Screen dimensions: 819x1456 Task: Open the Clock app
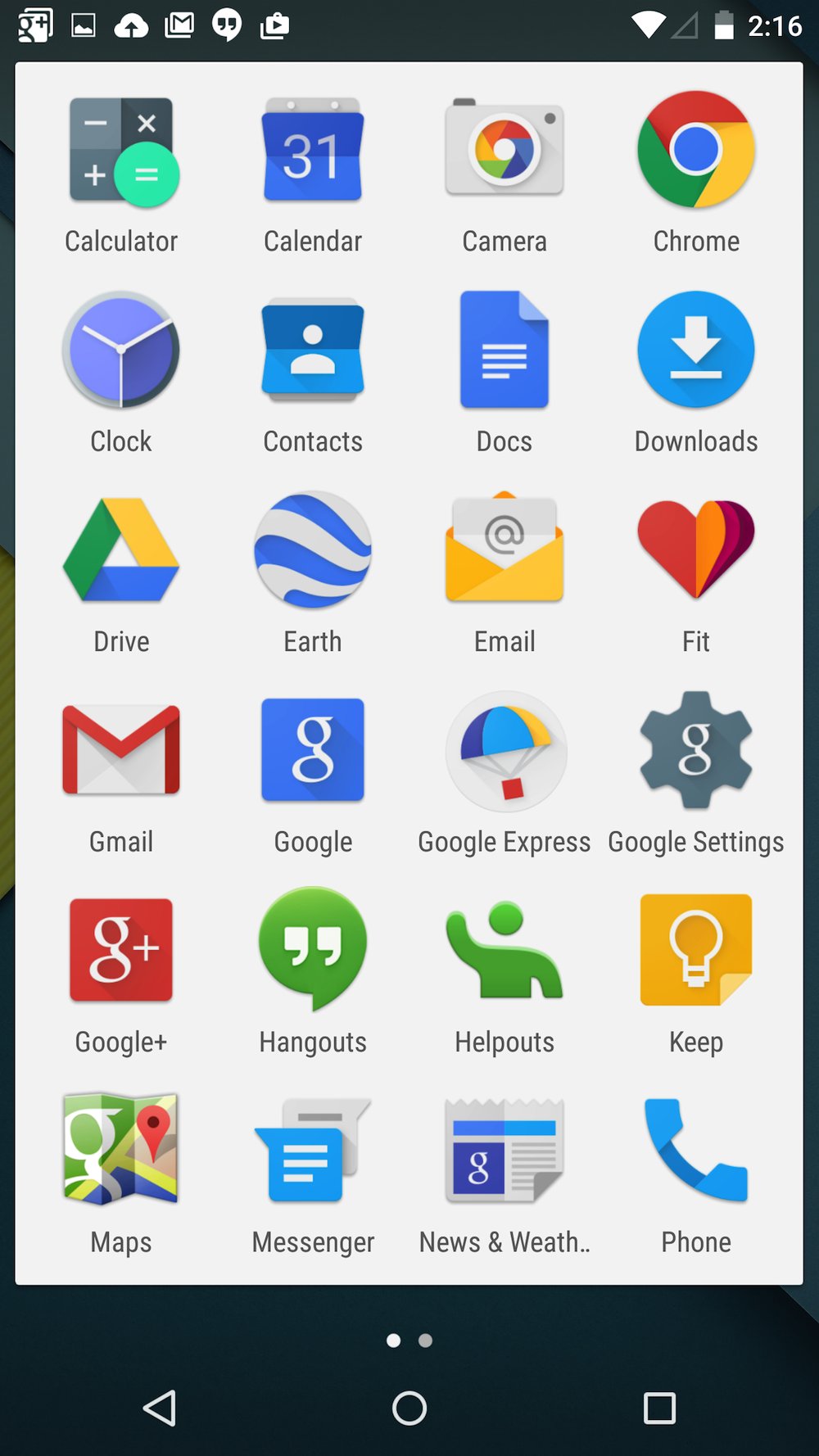click(x=121, y=350)
